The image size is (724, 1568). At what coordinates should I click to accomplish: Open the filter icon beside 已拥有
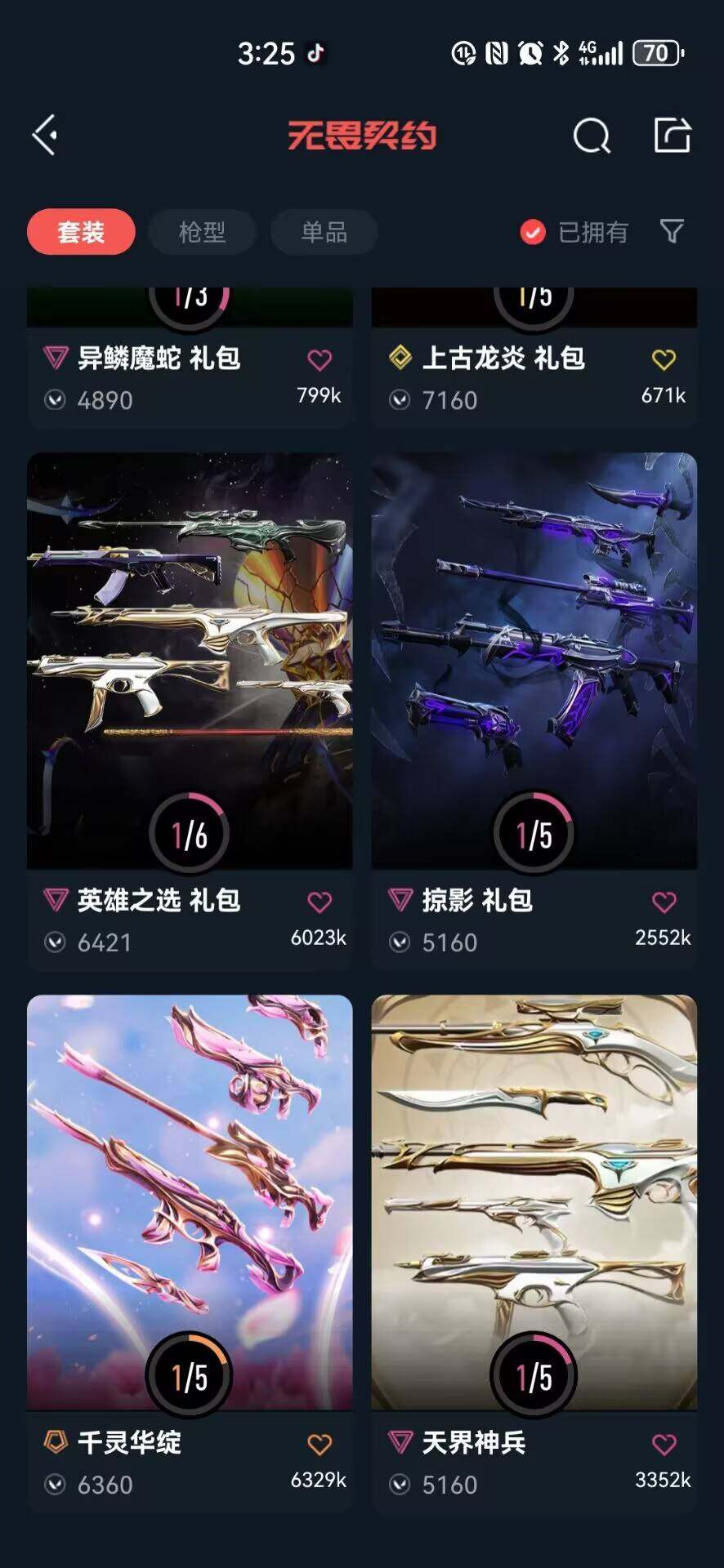pyautogui.click(x=673, y=232)
